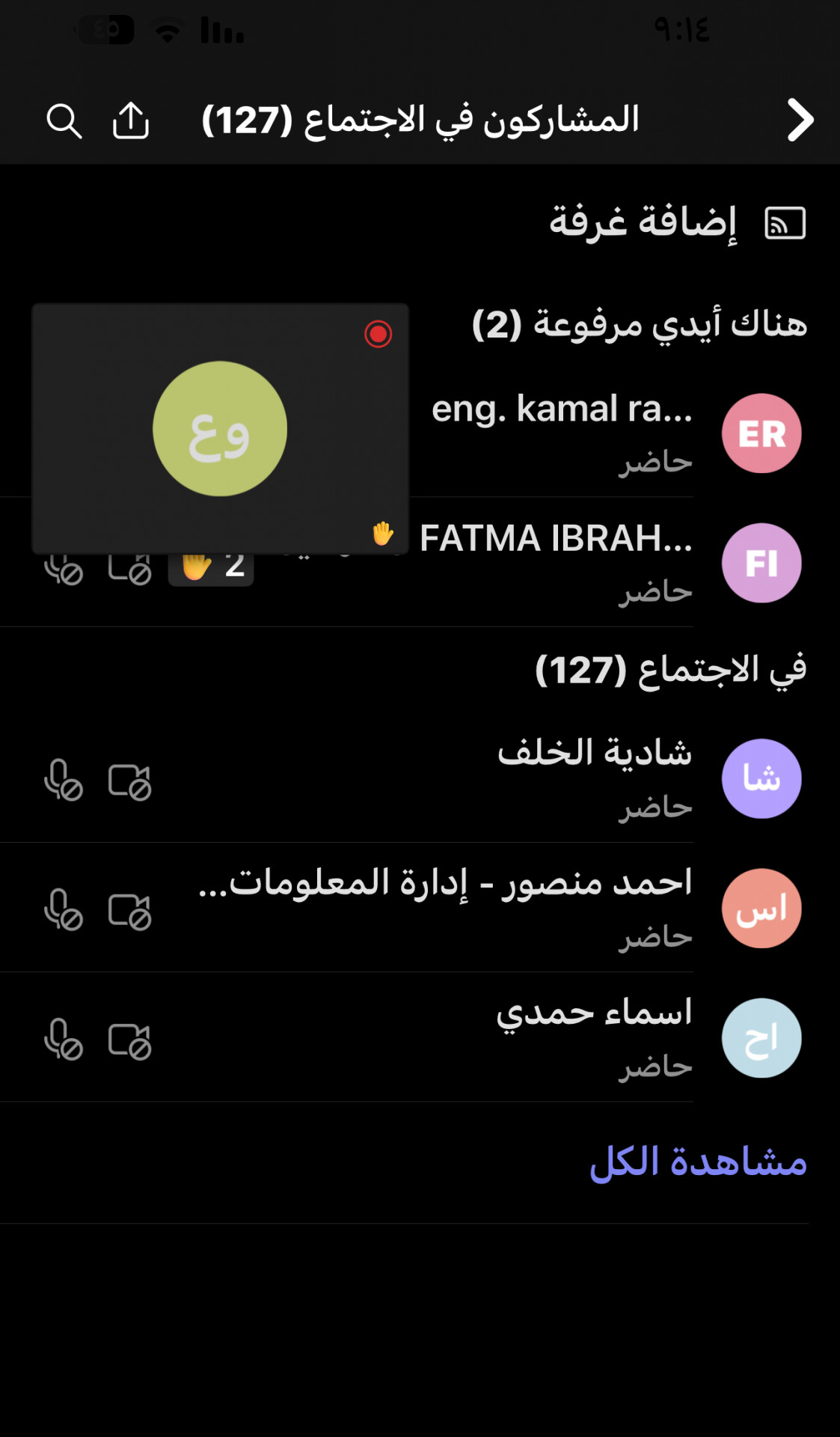Toggle camera for احمد منصور
The image size is (840, 1437).
click(130, 912)
